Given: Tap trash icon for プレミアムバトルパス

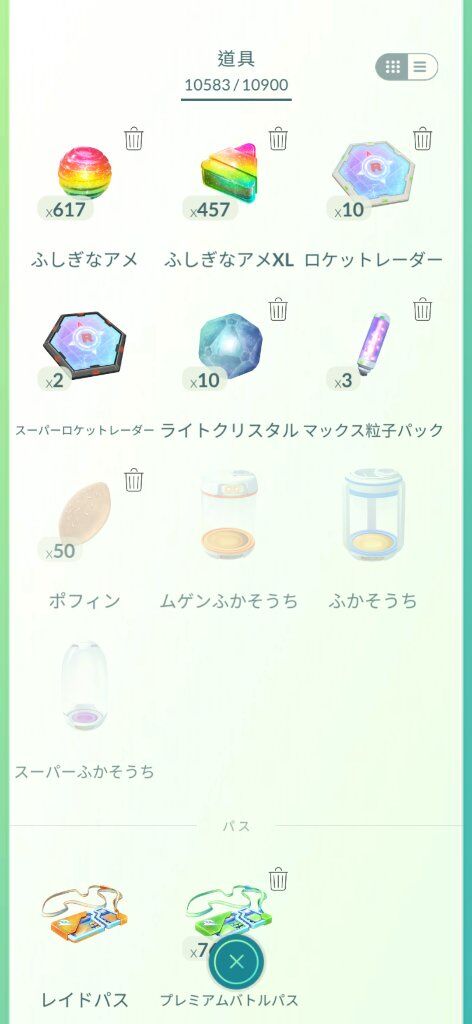Looking at the screenshot, I should tap(278, 879).
